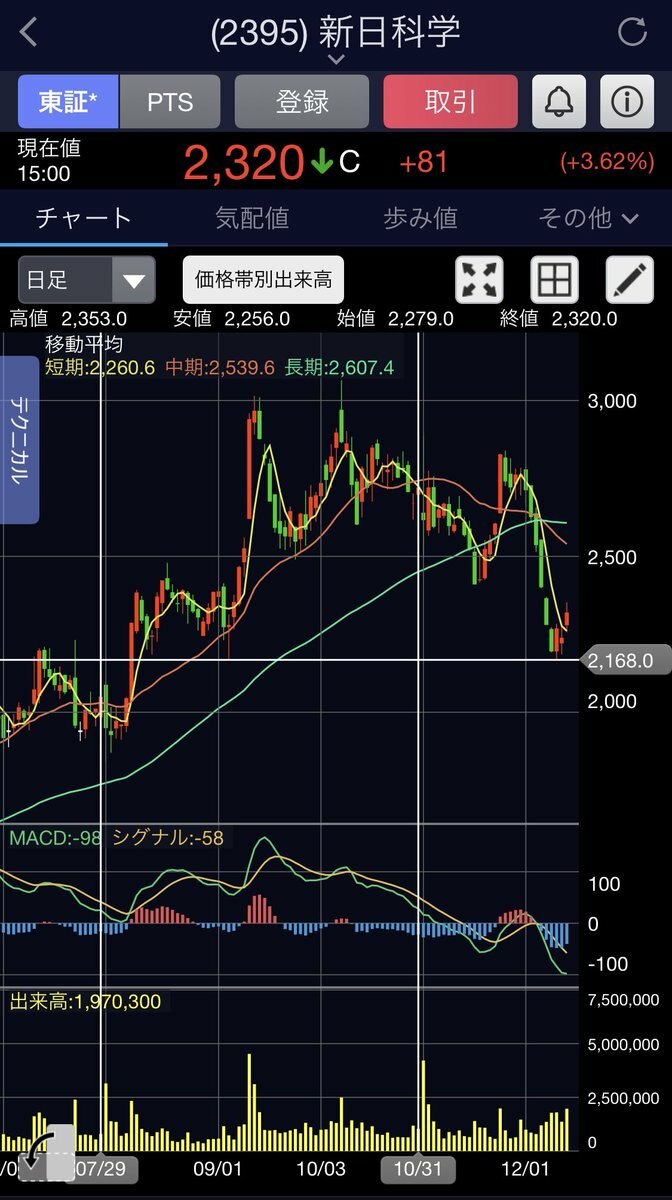
Task: Tap the 登録 button
Action: (x=302, y=102)
